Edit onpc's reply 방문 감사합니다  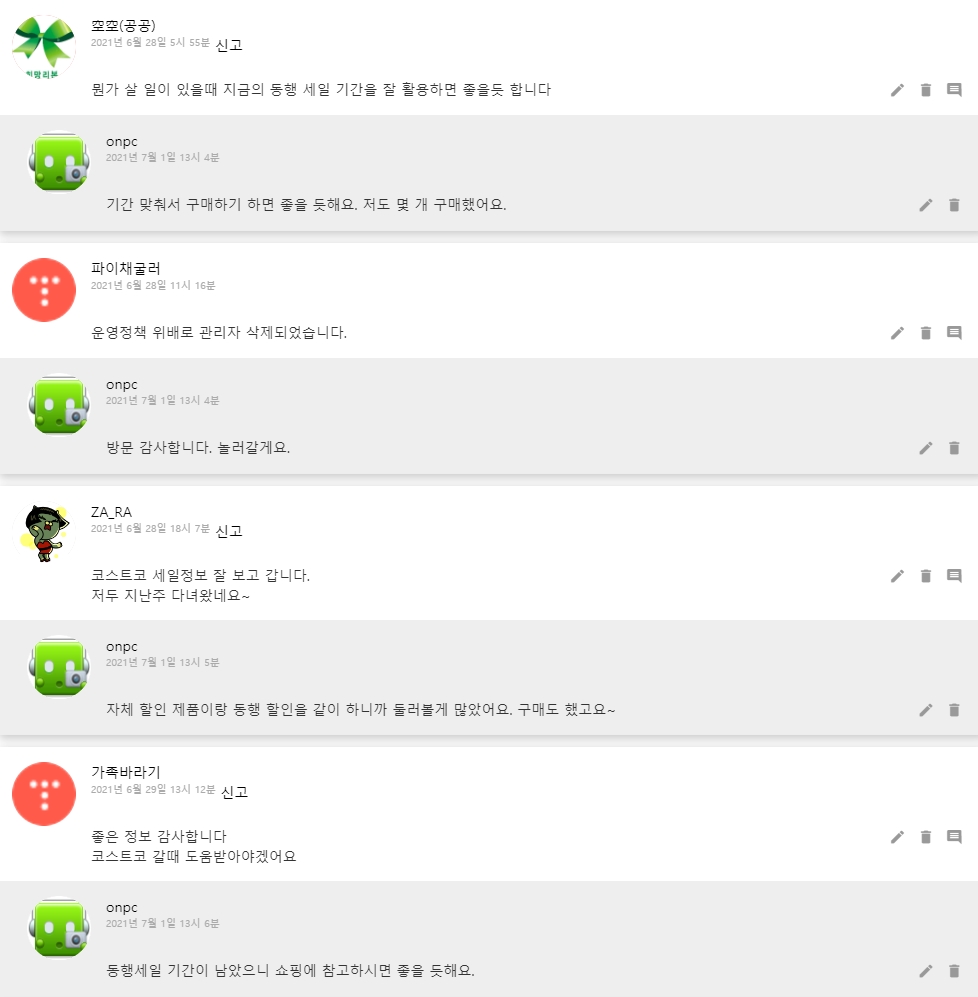[x=925, y=448]
